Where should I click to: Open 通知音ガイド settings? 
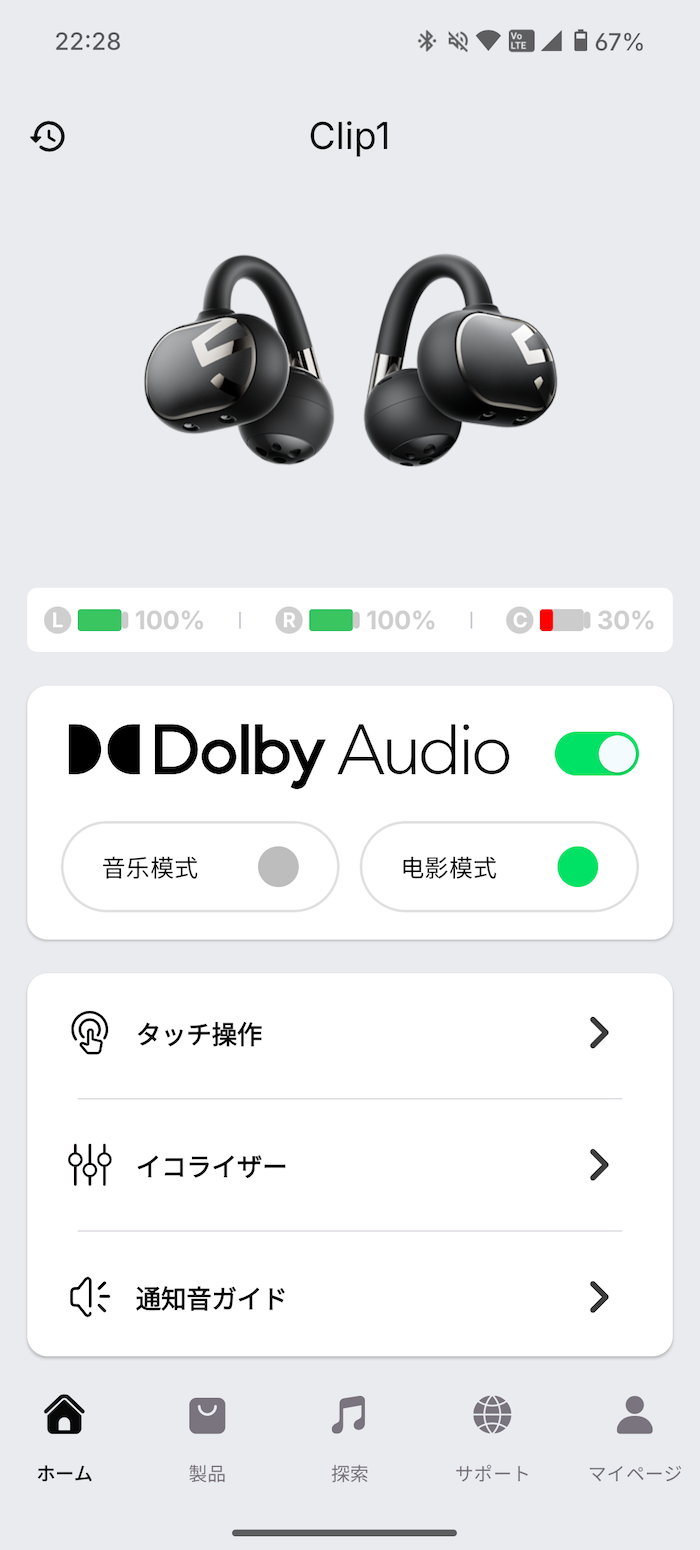tap(349, 1297)
